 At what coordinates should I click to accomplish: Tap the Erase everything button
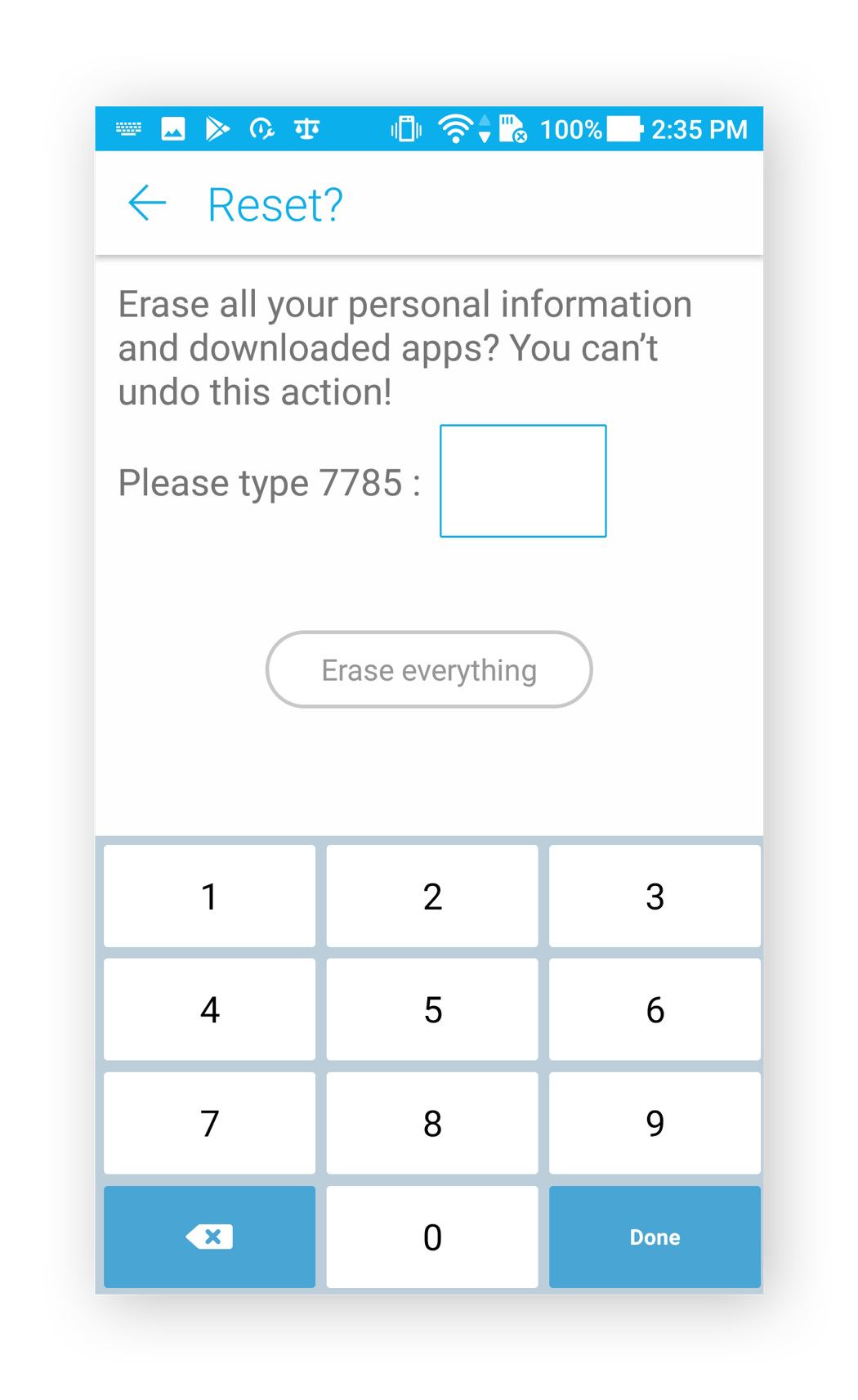click(x=430, y=669)
